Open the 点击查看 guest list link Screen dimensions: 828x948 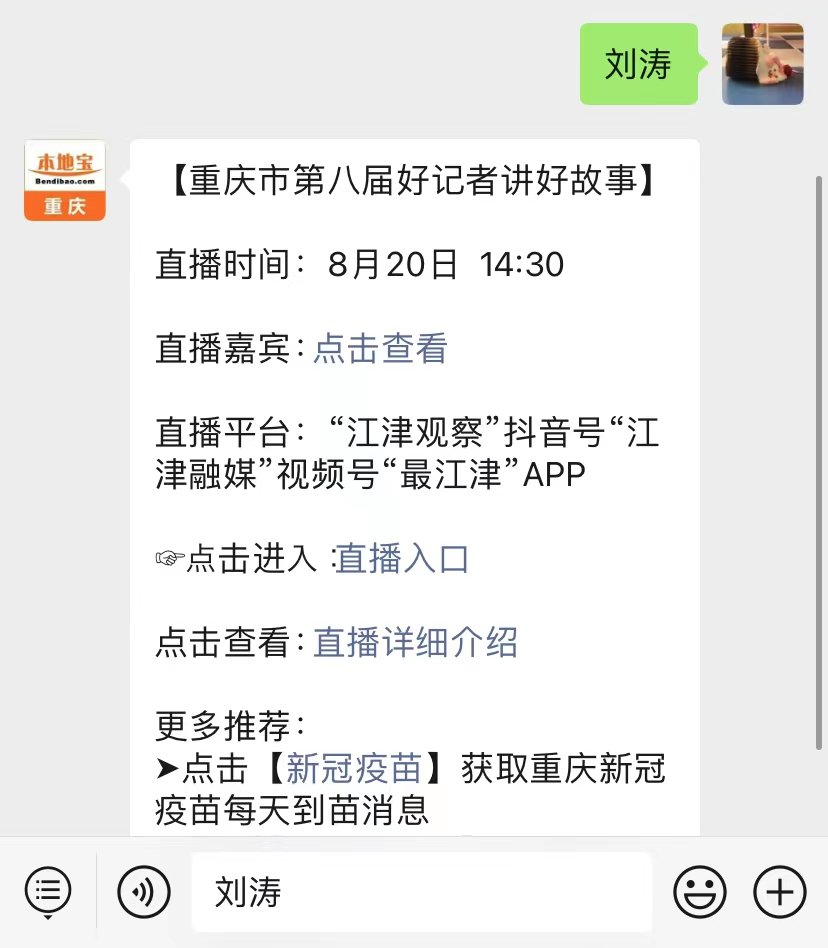tap(380, 349)
